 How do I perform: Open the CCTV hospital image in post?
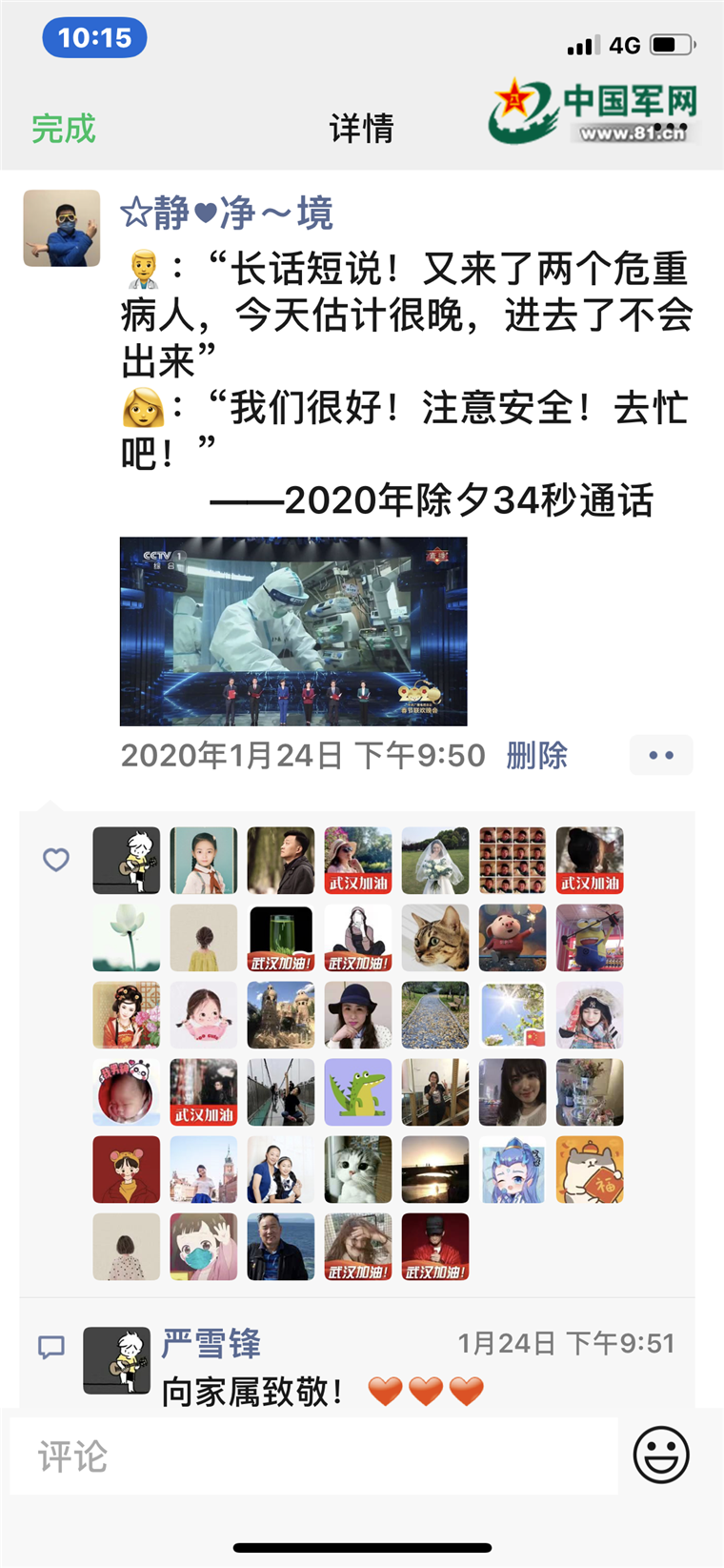tap(293, 631)
